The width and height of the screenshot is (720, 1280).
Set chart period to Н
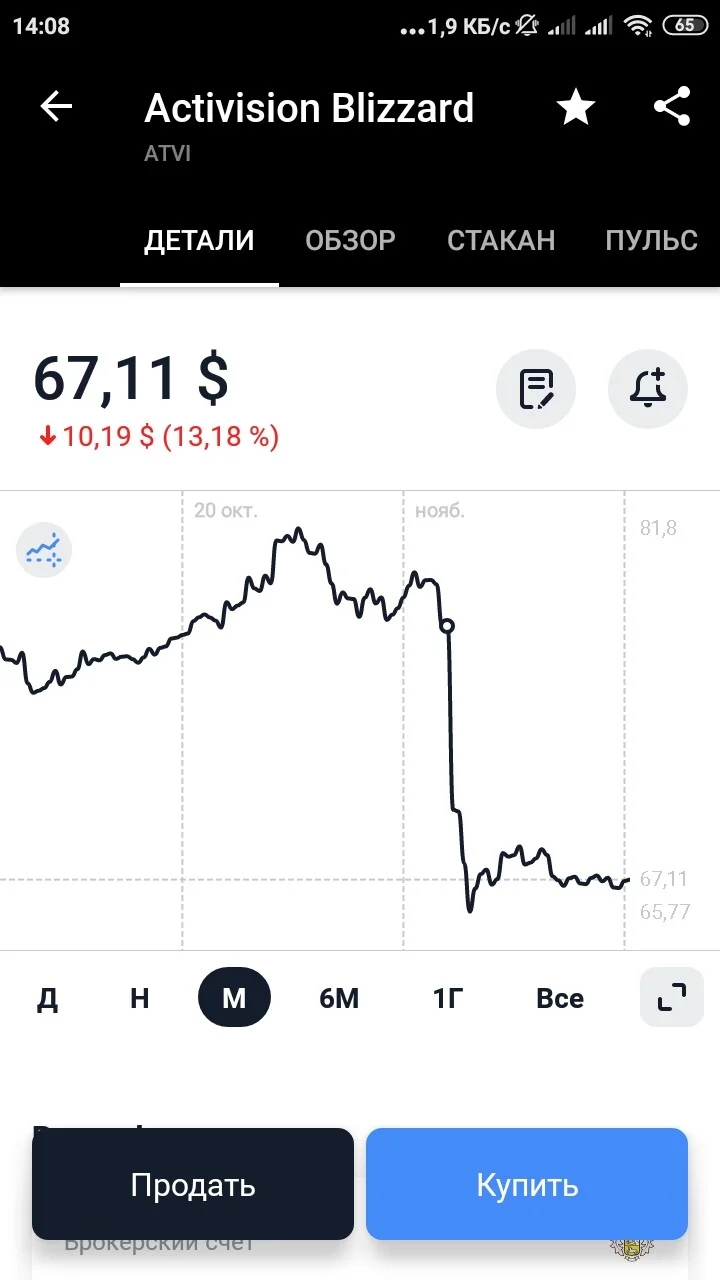(140, 998)
